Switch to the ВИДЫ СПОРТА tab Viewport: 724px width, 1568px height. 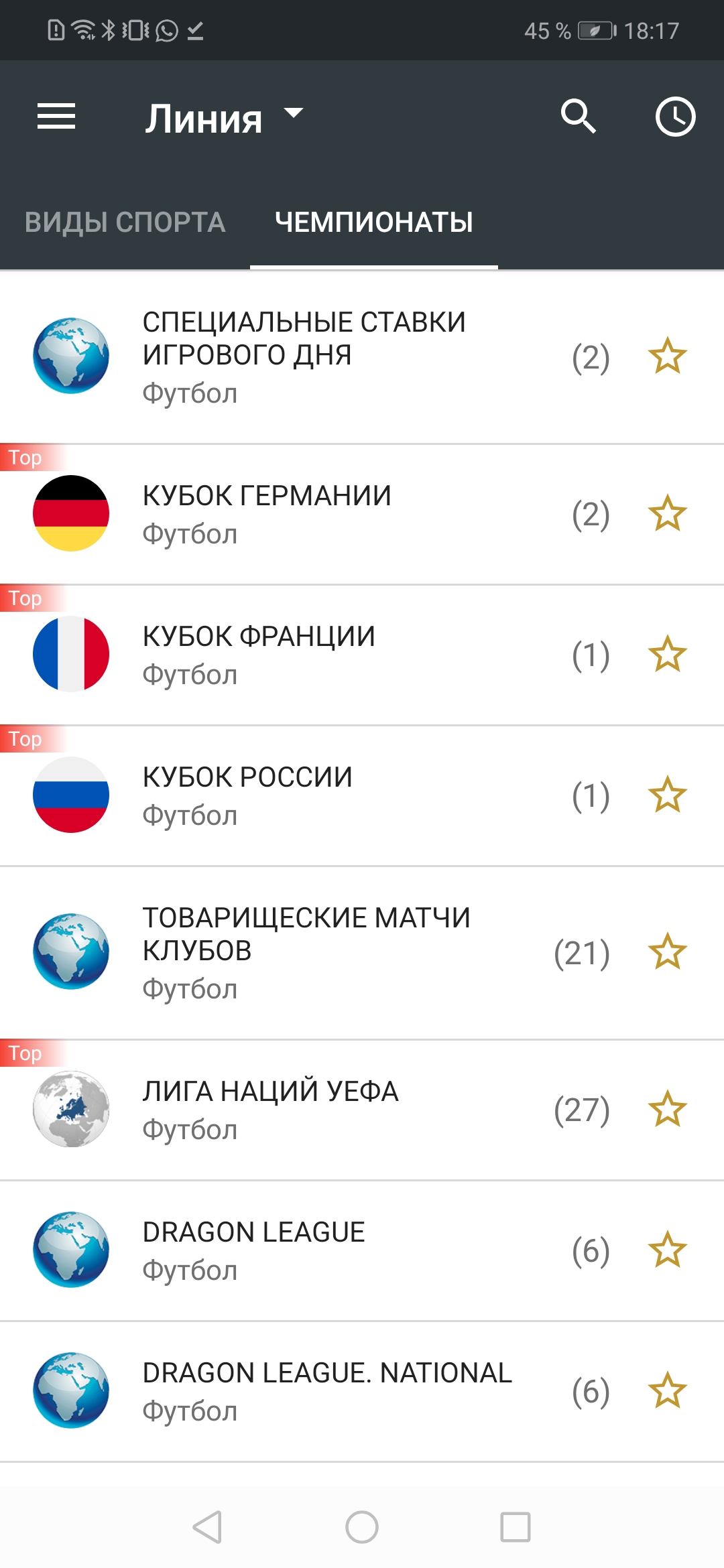[x=125, y=222]
